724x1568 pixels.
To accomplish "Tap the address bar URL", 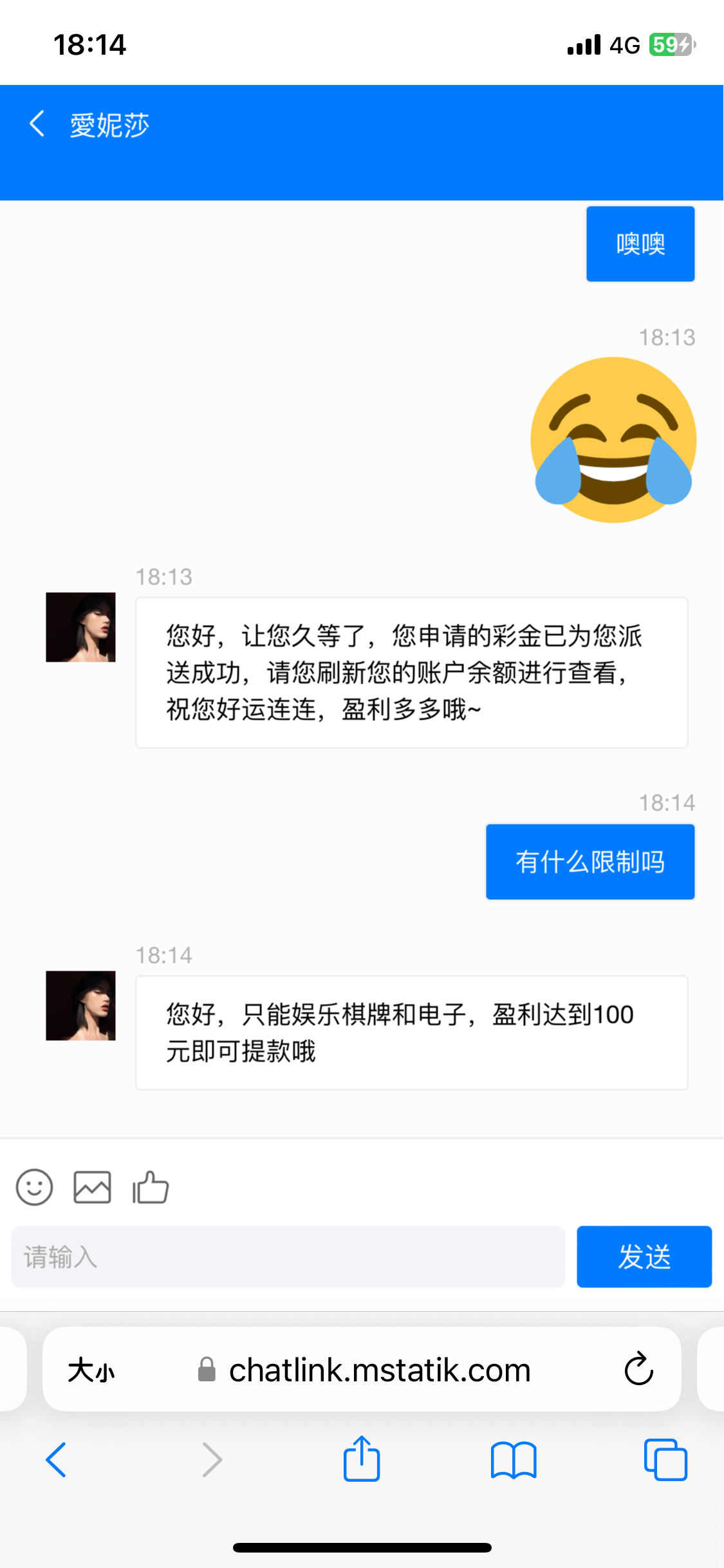I will tap(380, 1369).
